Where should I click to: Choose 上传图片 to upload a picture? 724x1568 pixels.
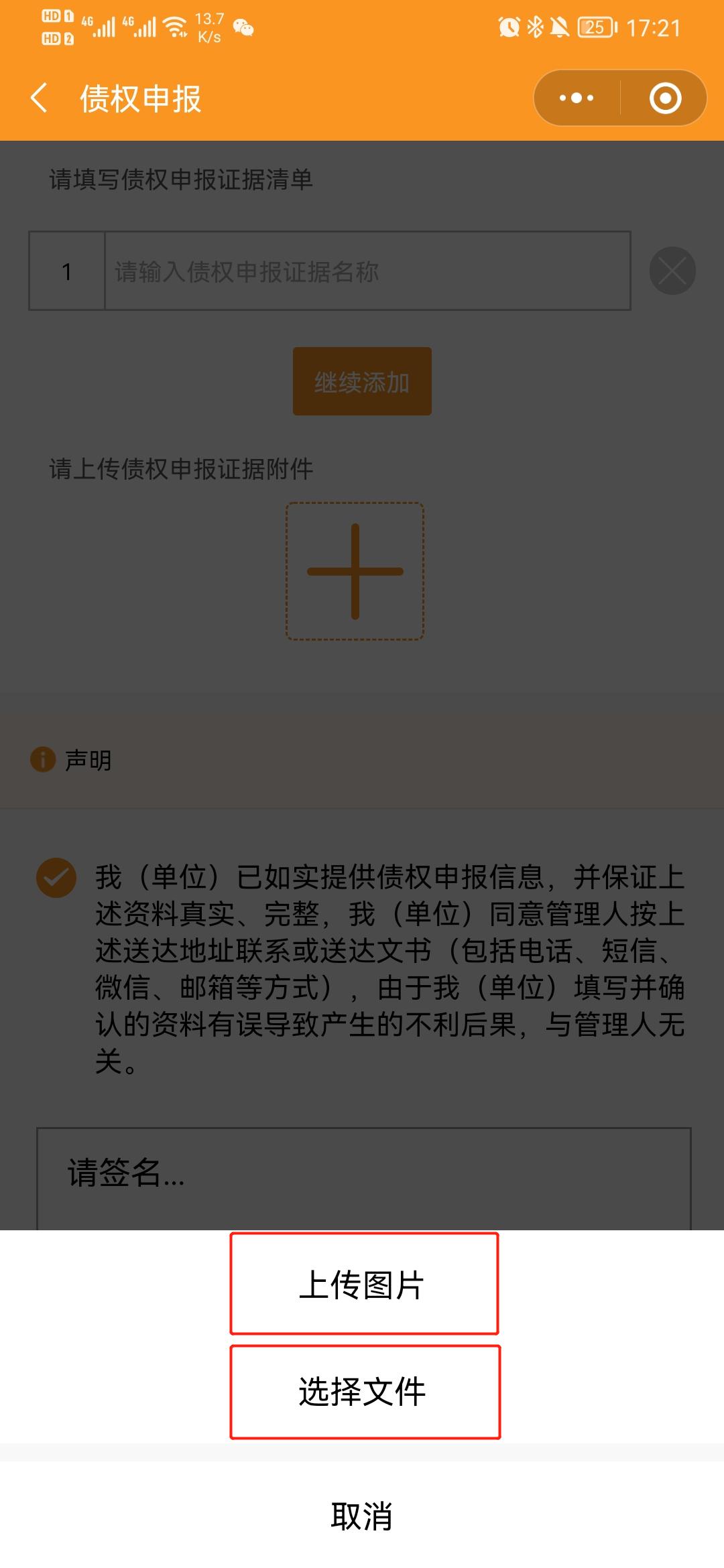pos(363,1284)
